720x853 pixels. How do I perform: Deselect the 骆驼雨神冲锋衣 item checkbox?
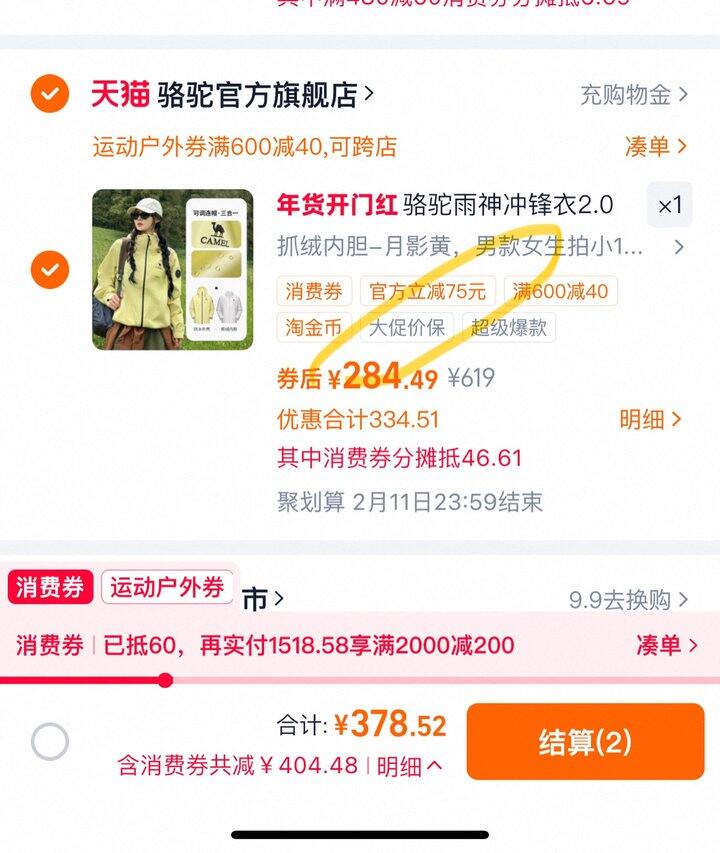(49, 268)
